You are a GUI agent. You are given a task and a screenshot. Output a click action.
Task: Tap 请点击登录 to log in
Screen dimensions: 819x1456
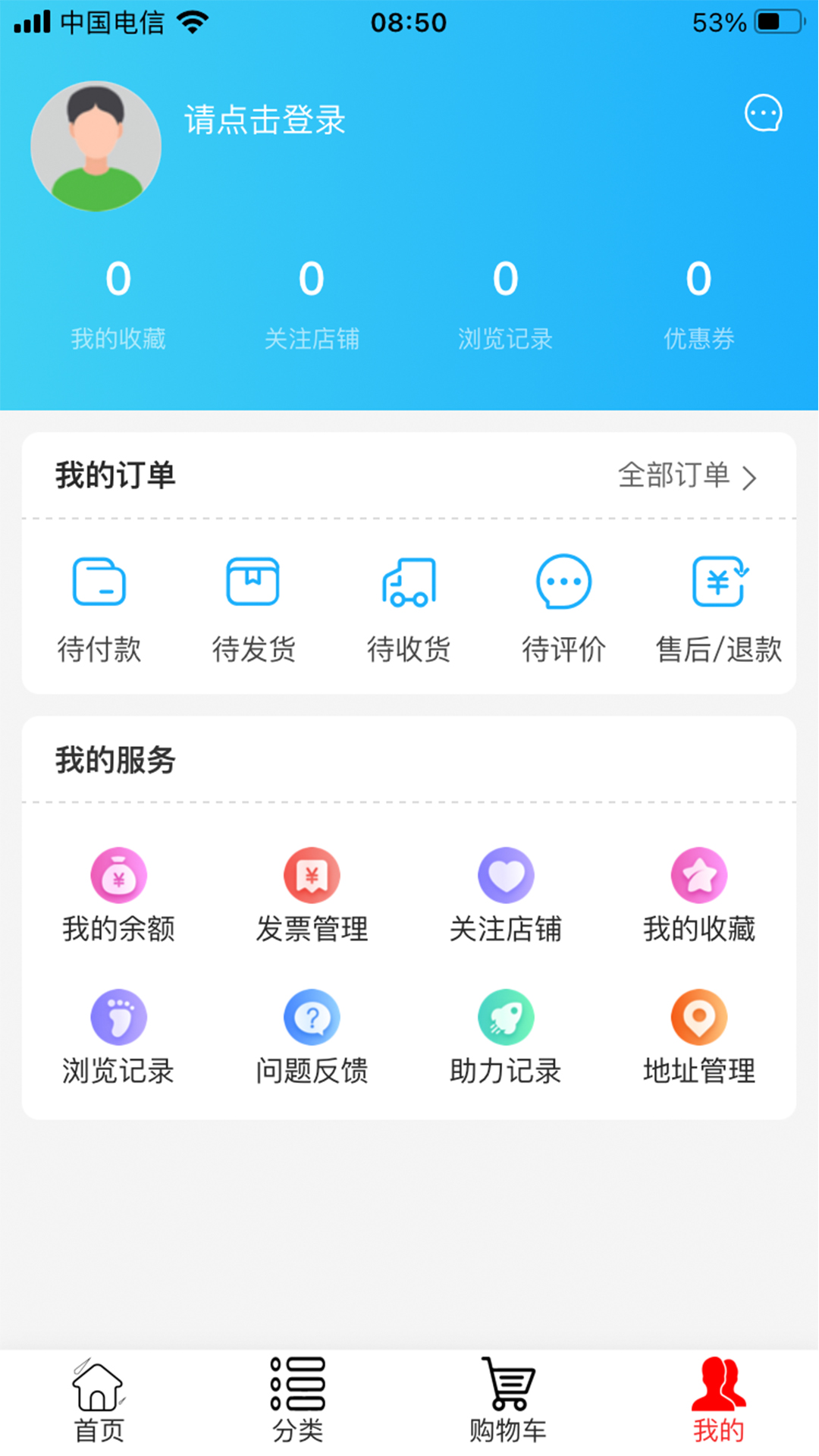(264, 120)
